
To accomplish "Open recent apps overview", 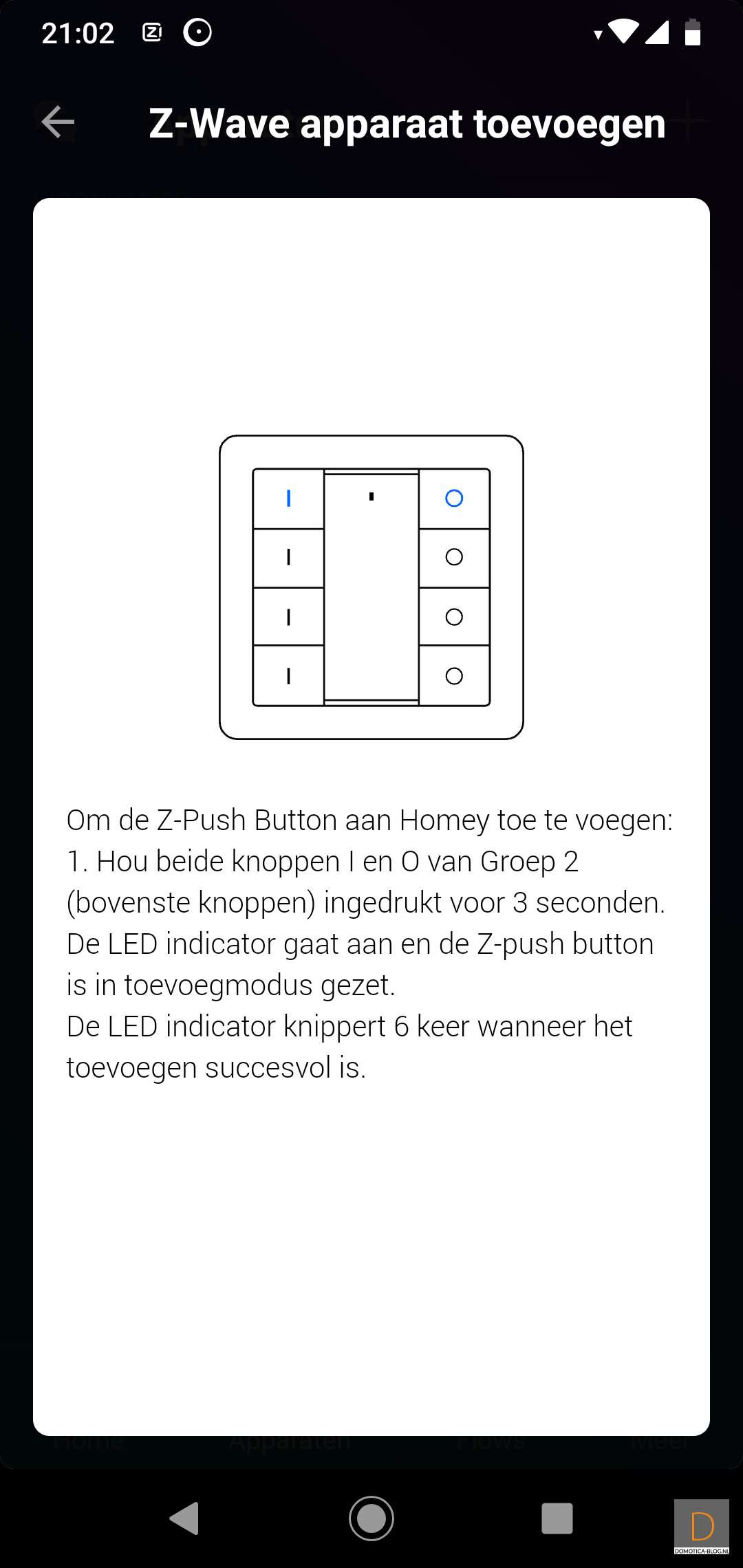I will coord(557,1518).
